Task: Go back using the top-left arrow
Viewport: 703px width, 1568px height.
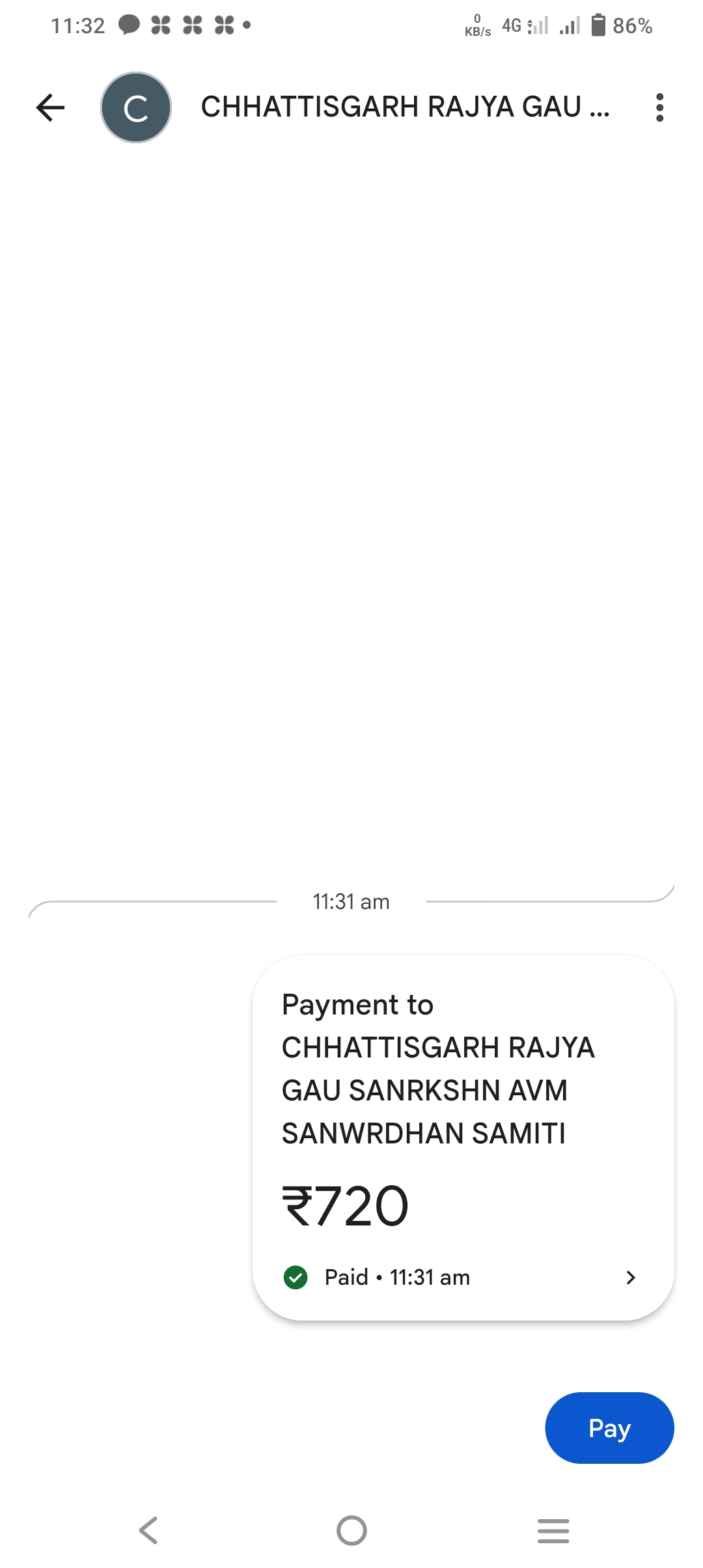Action: (50, 107)
